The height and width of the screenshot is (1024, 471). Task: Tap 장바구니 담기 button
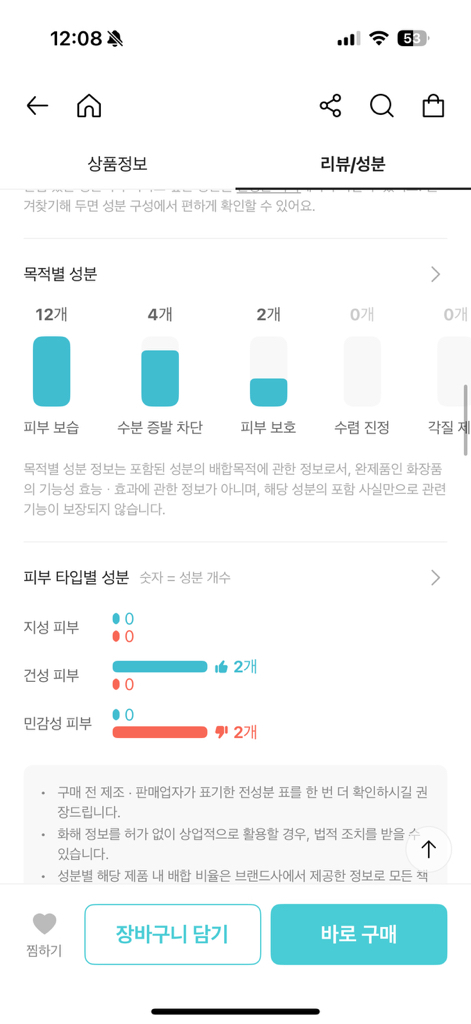point(172,935)
